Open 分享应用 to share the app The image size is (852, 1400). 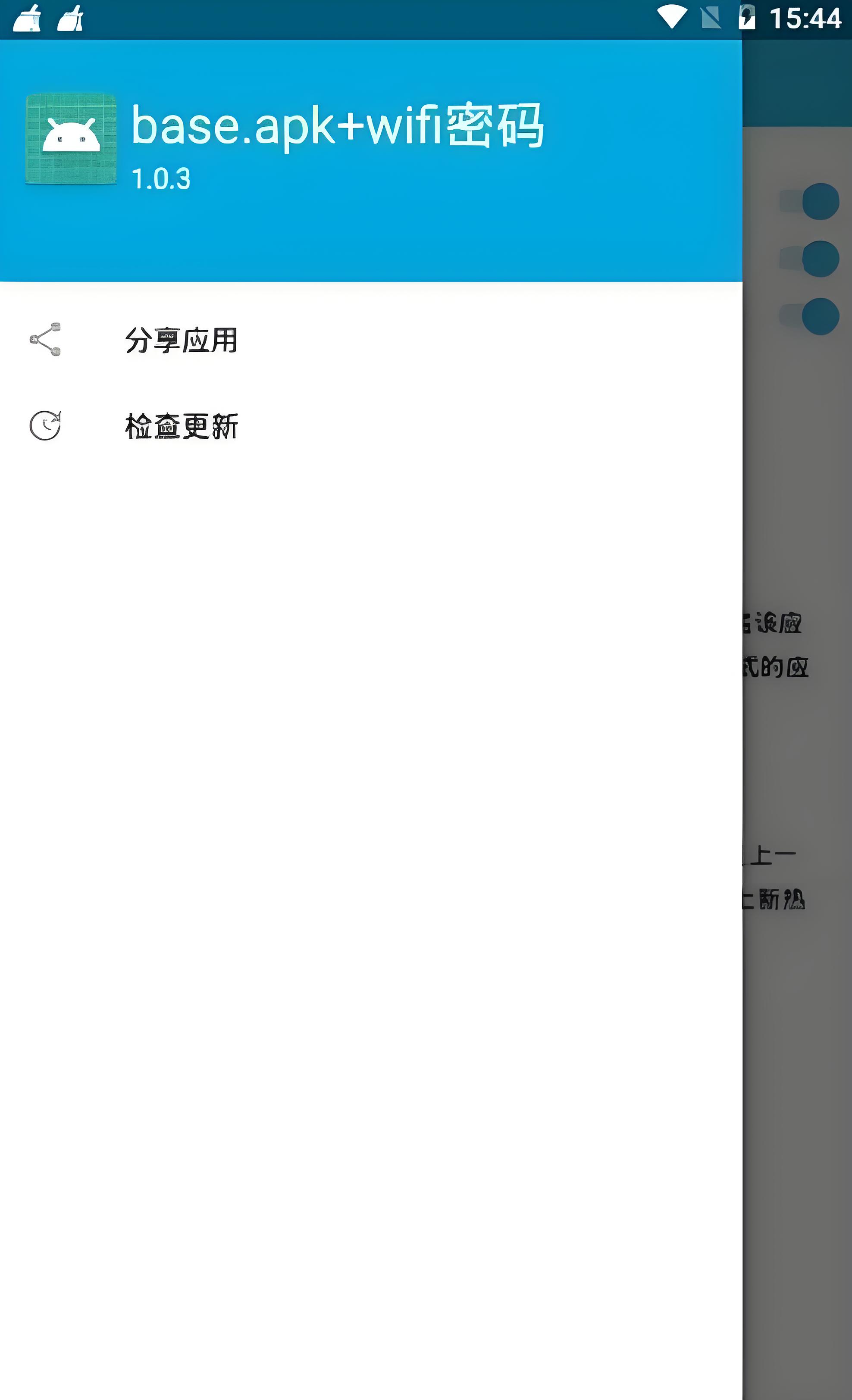point(181,340)
